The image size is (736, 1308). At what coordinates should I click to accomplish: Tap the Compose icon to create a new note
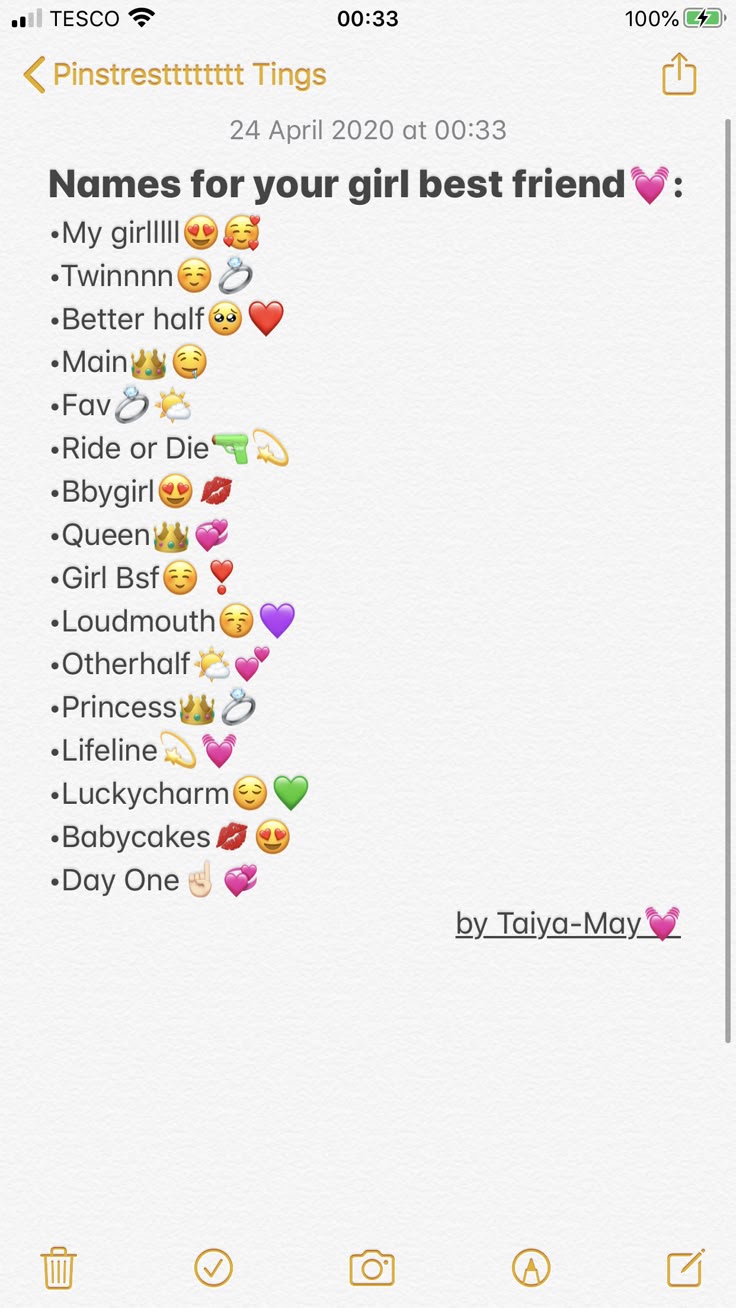[685, 1268]
